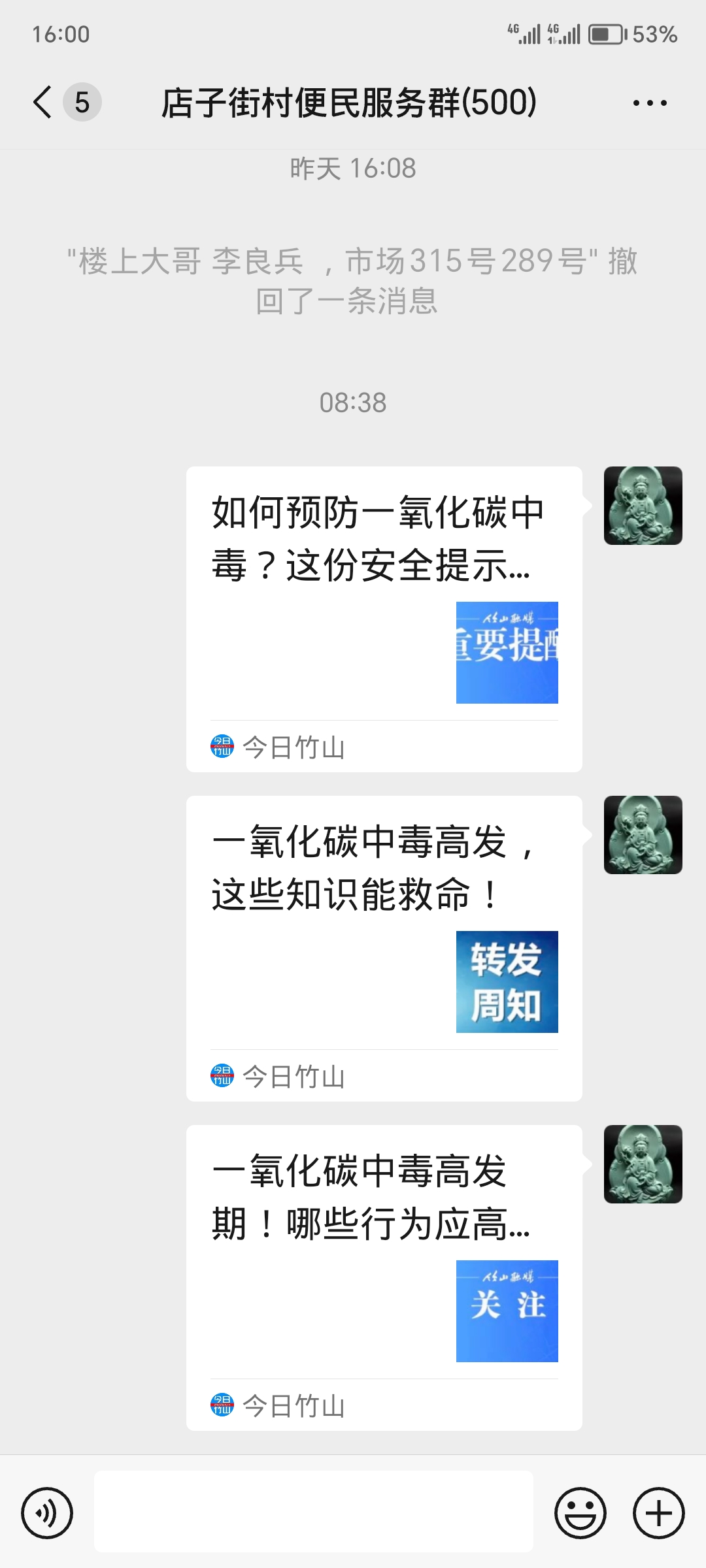Open the emoji picker
706x1568 pixels.
pos(580,1512)
